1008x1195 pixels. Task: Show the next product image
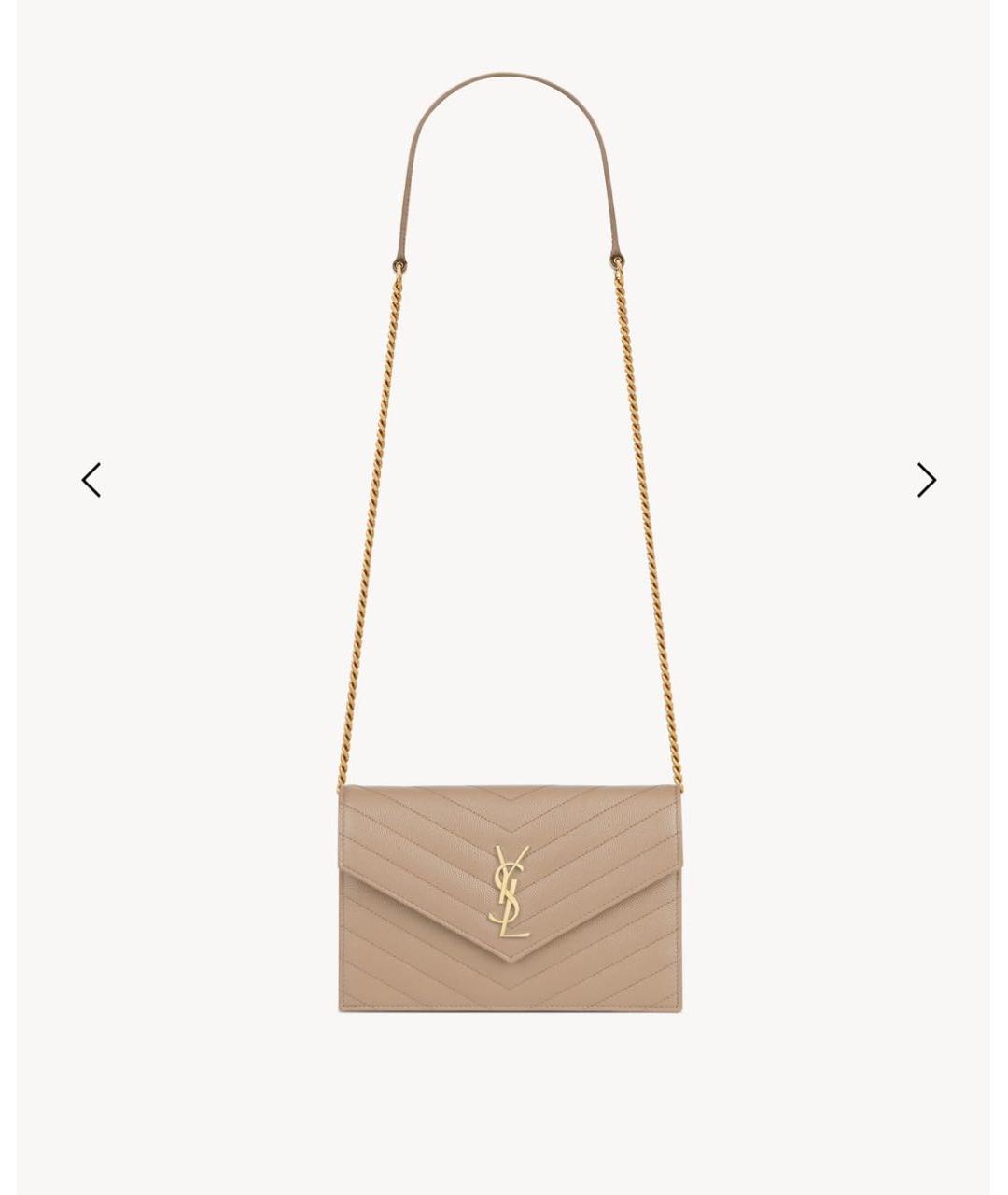pos(926,480)
